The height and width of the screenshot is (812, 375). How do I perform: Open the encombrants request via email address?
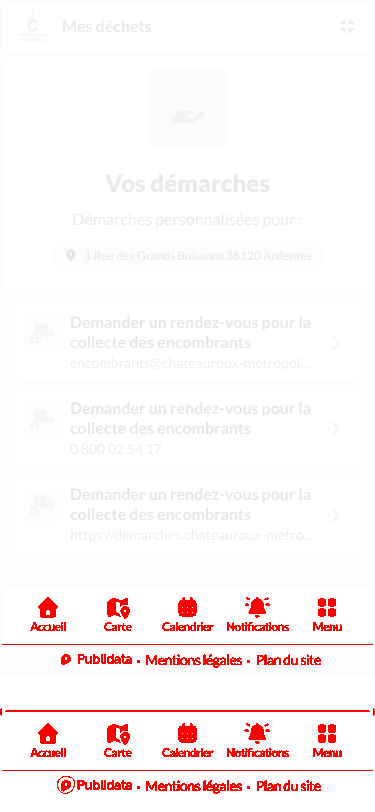tap(187, 343)
